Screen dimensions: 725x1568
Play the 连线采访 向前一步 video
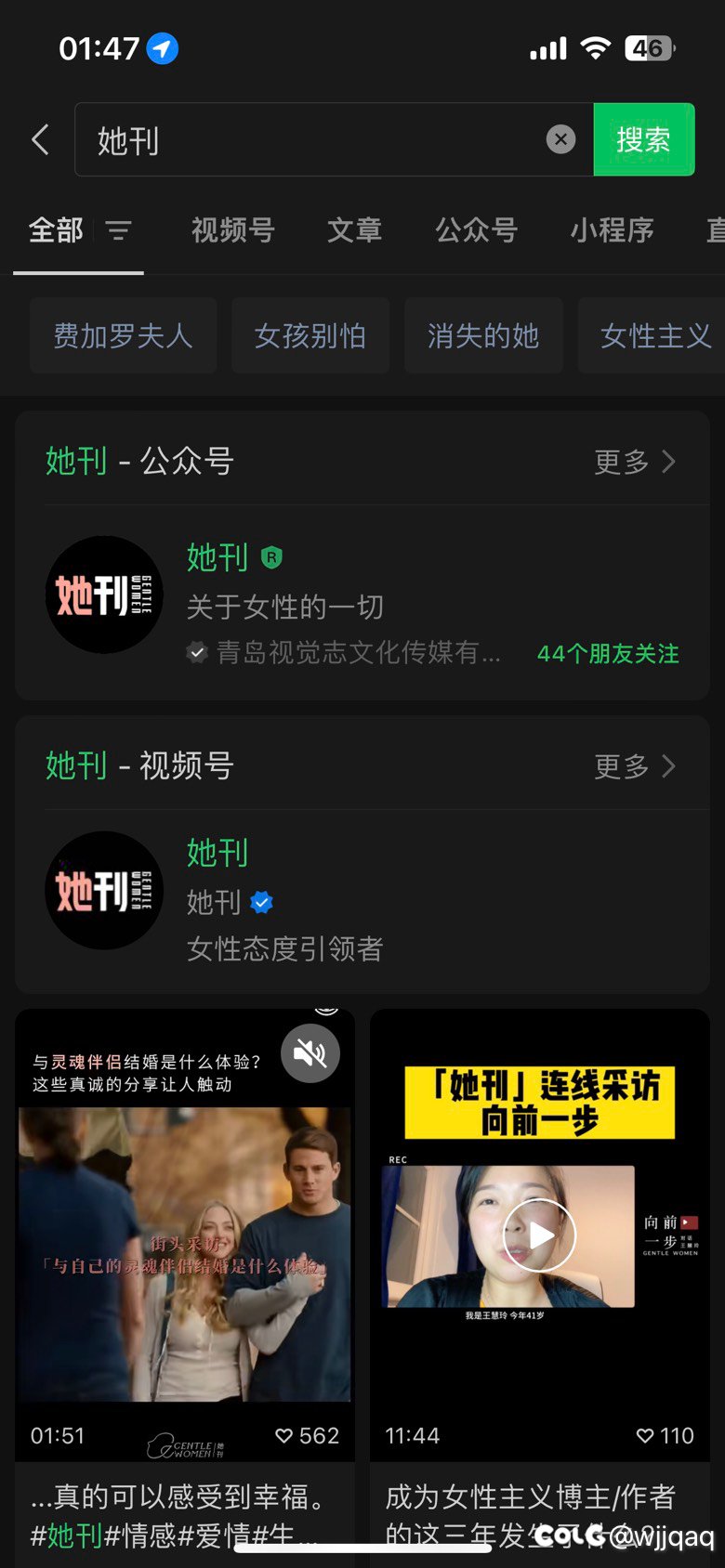coord(540,1235)
